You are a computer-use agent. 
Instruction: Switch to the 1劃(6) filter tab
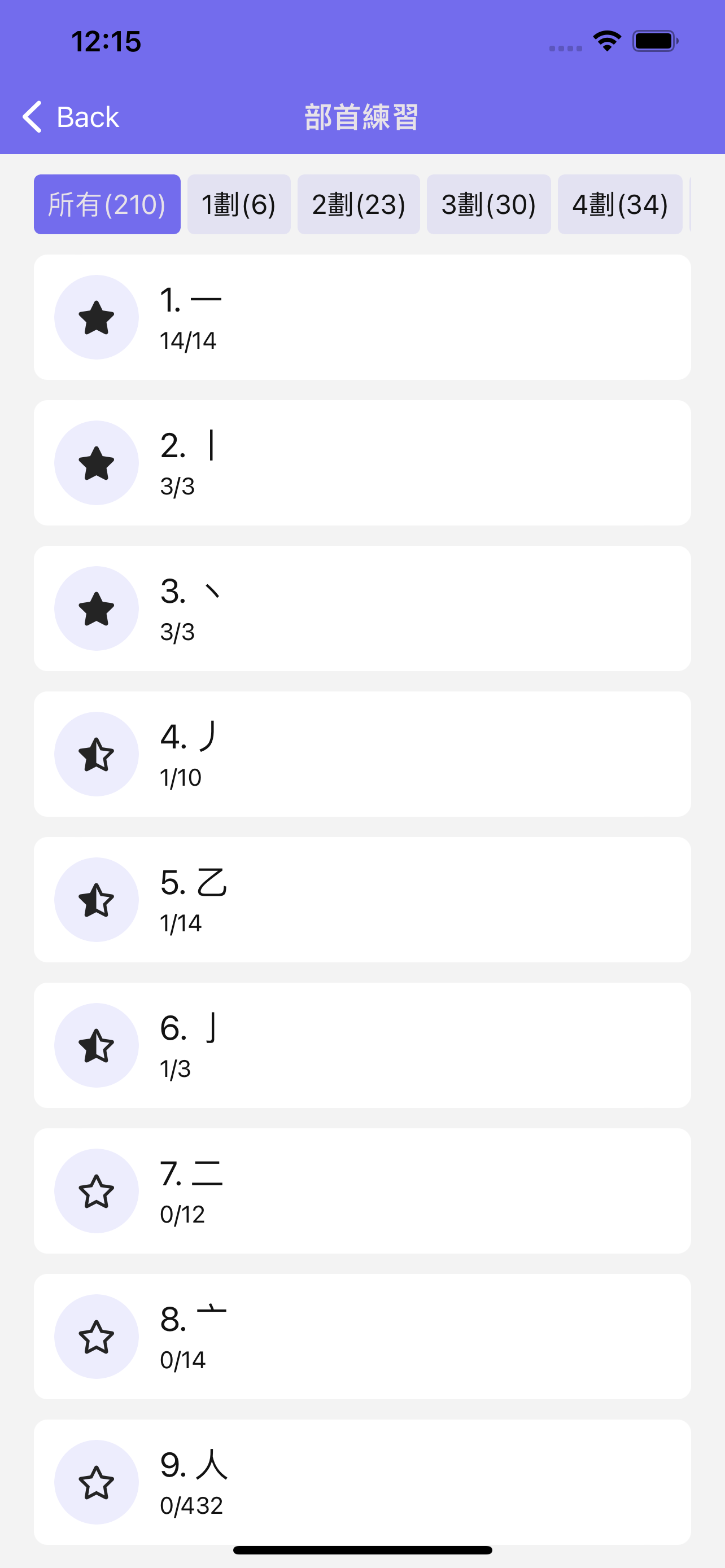click(x=239, y=204)
